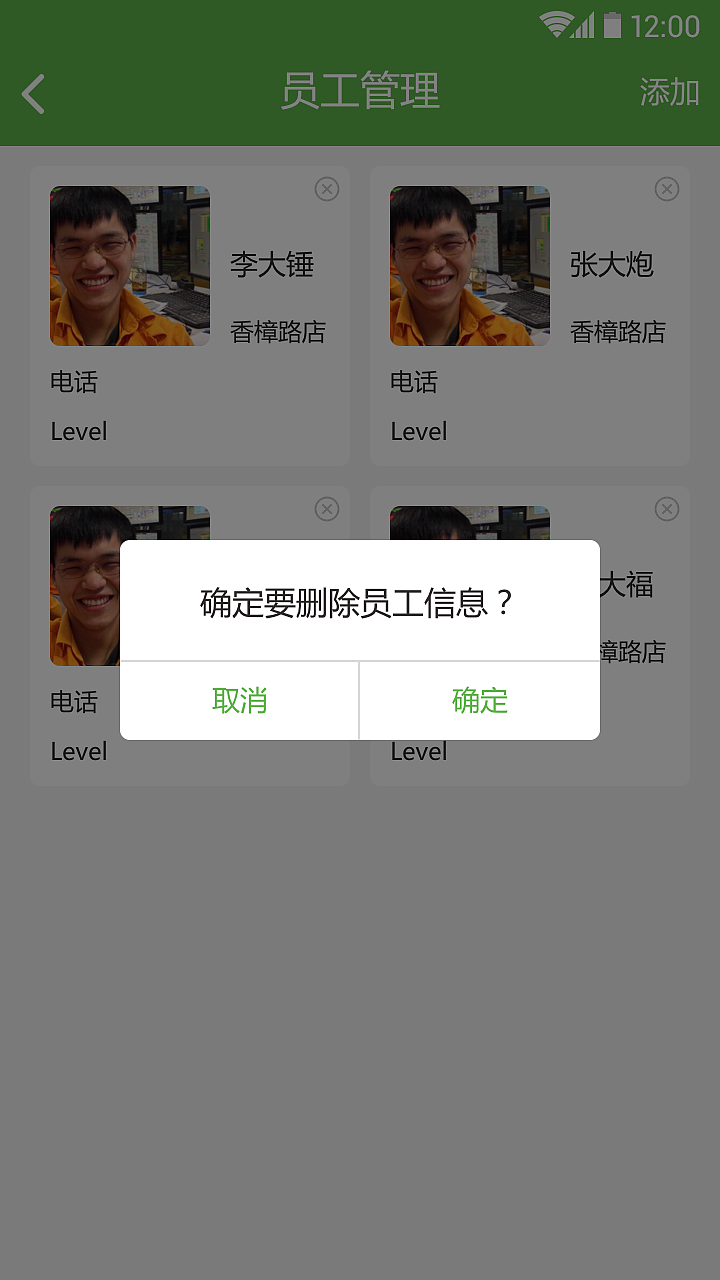Tap 取消 to cancel the deletion
Screen dimensions: 720x1280
click(x=240, y=701)
